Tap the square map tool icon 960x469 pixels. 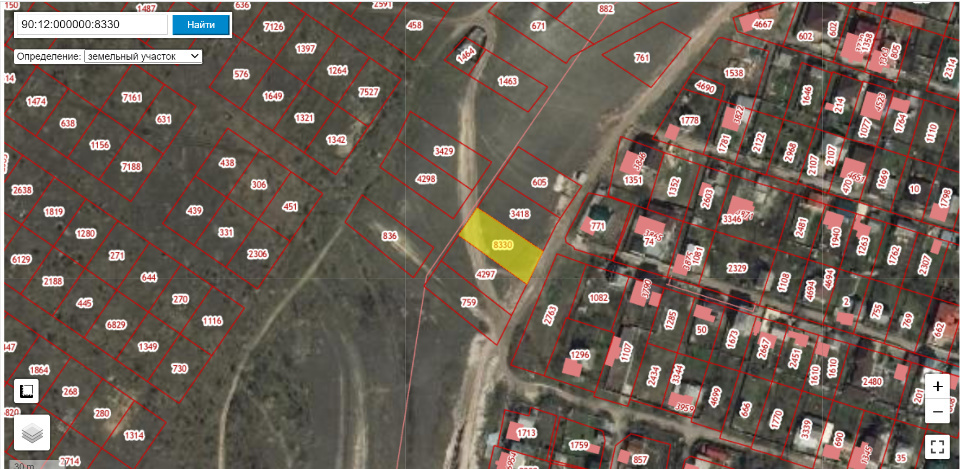[28, 391]
